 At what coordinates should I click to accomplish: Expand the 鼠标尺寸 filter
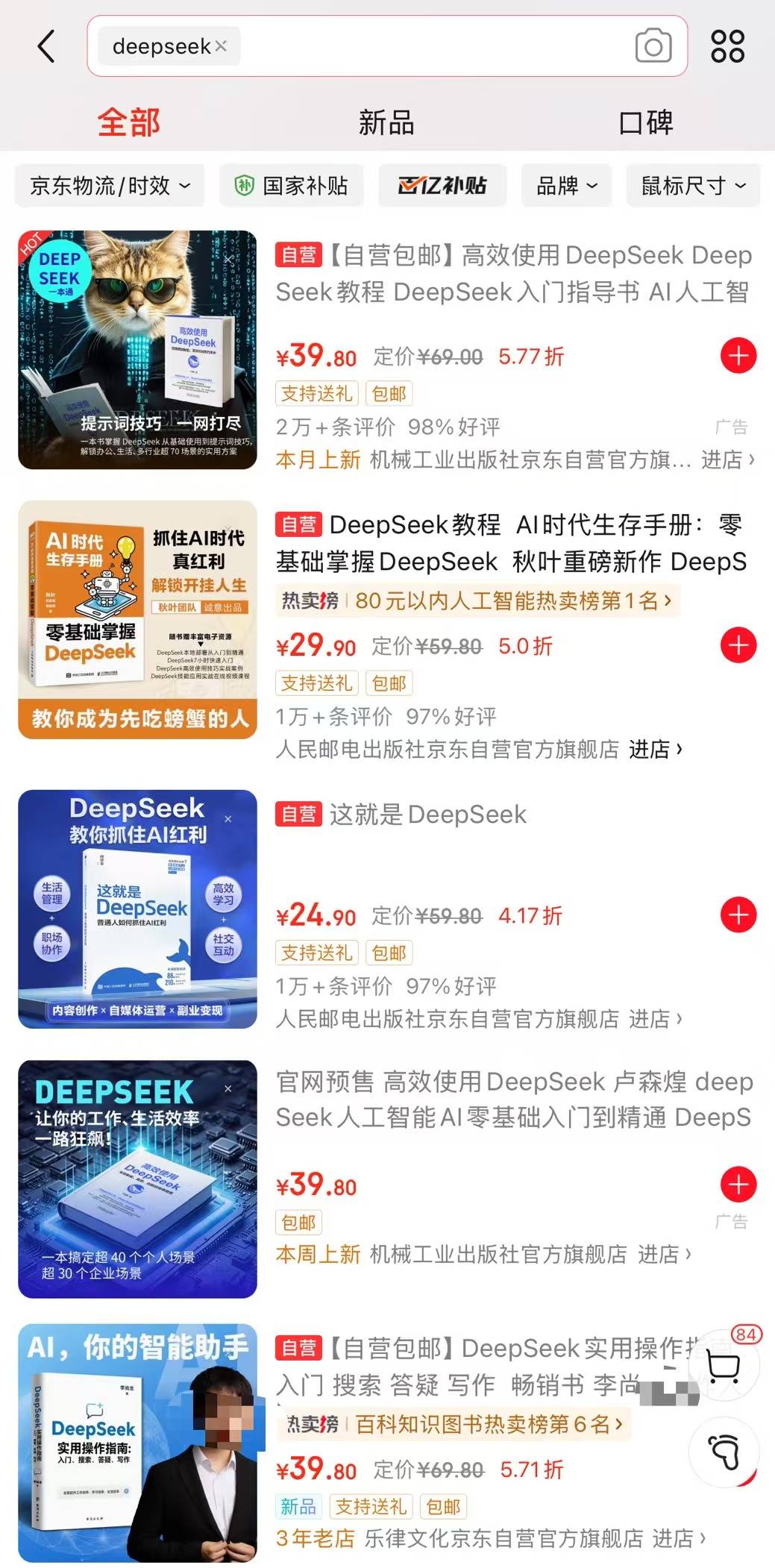pyautogui.click(x=693, y=186)
